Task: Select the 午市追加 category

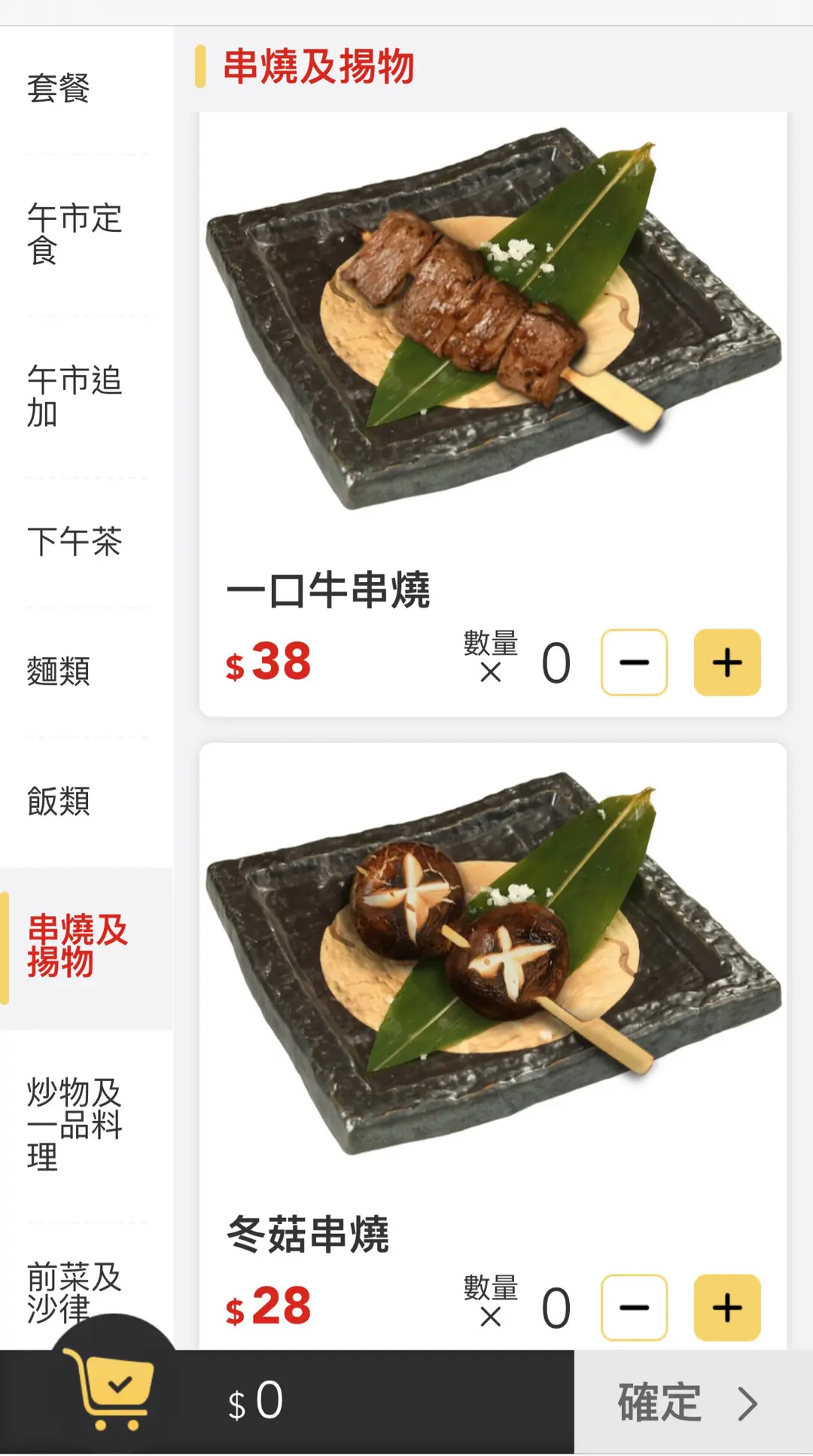Action: pos(74,396)
